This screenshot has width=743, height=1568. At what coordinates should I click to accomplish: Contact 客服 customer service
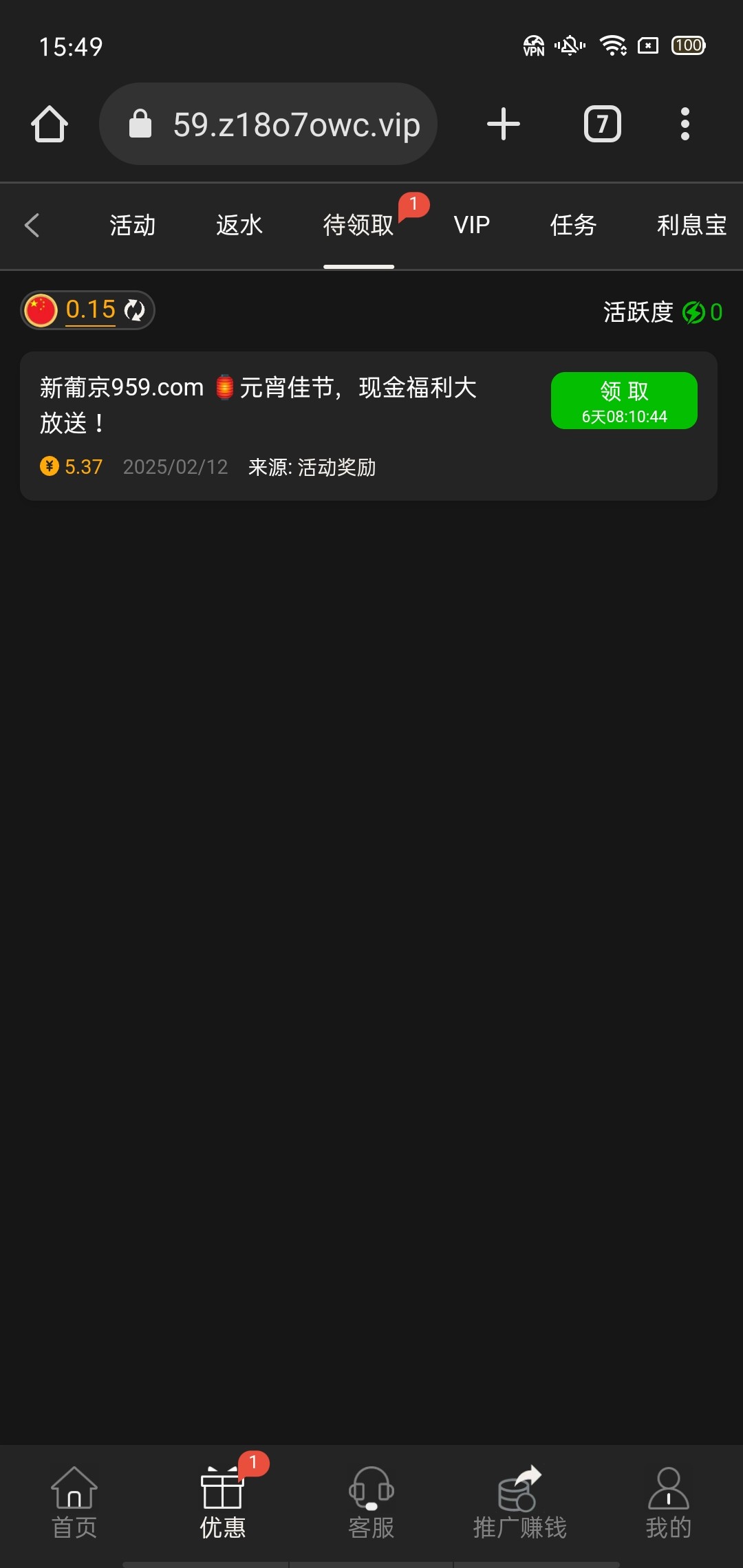point(371,1503)
